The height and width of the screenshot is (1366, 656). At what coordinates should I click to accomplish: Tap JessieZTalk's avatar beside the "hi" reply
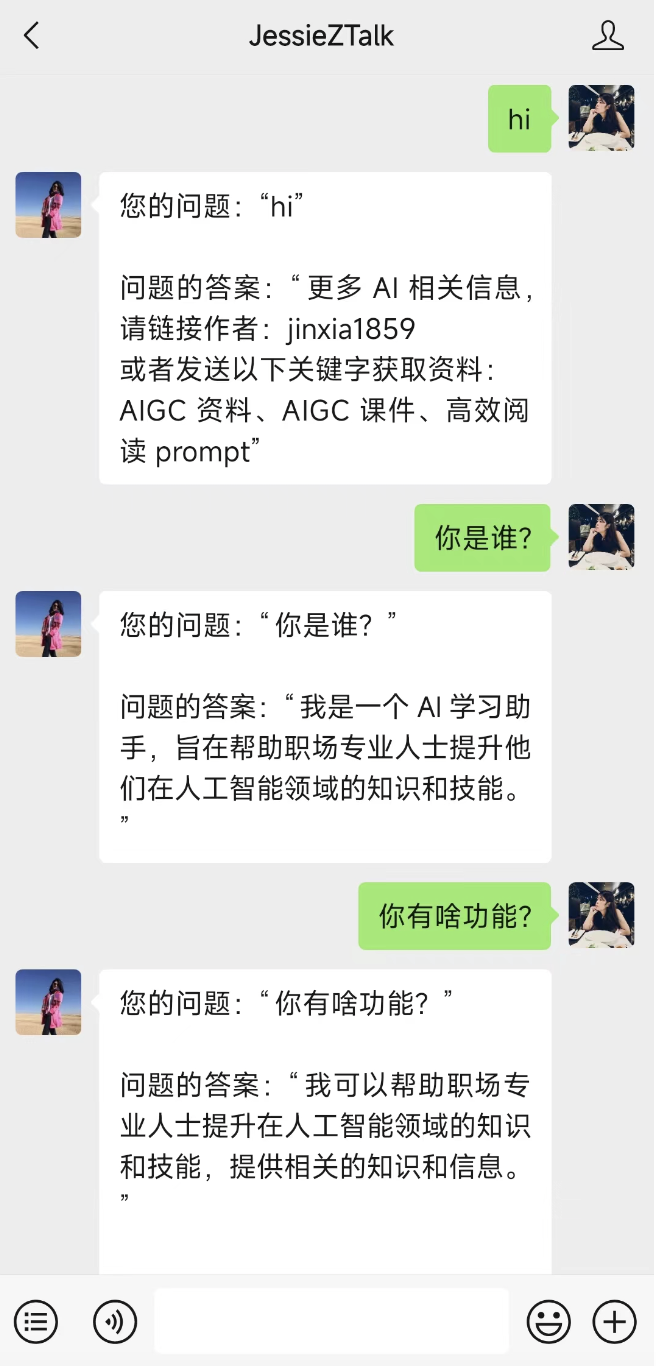(x=48, y=205)
